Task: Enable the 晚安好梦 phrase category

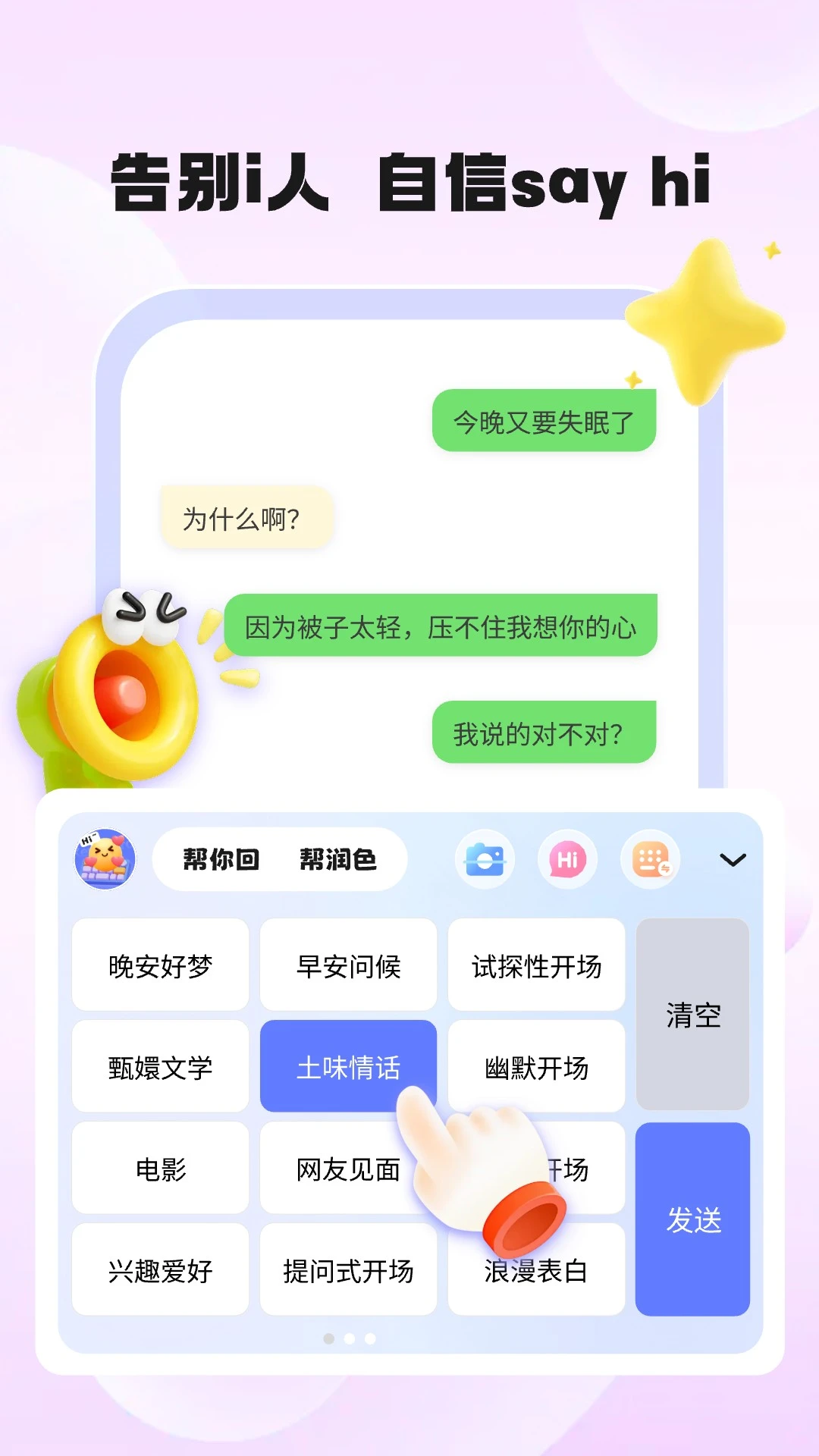Action: (159, 965)
